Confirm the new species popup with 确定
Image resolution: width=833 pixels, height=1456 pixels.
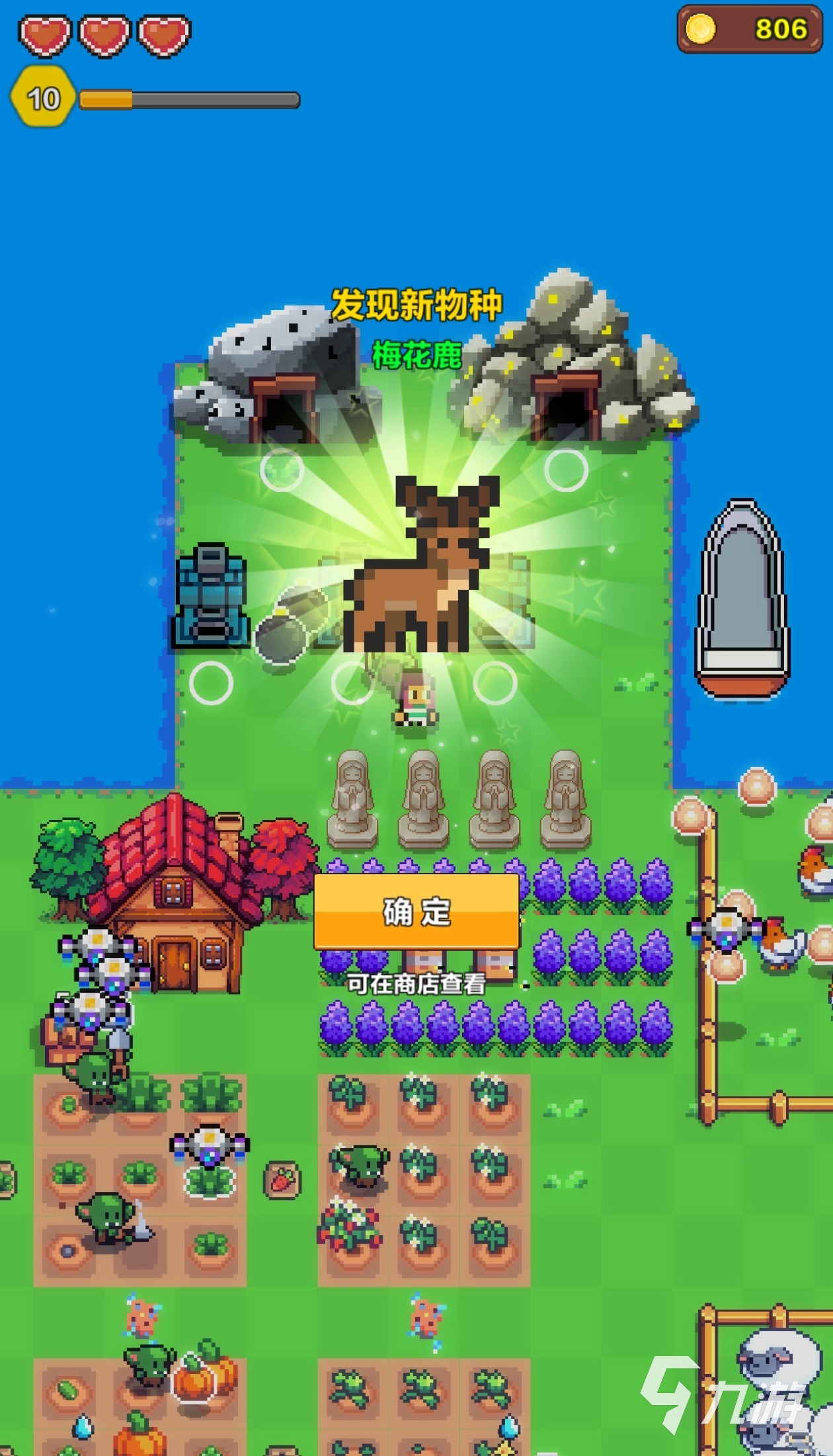416,912
